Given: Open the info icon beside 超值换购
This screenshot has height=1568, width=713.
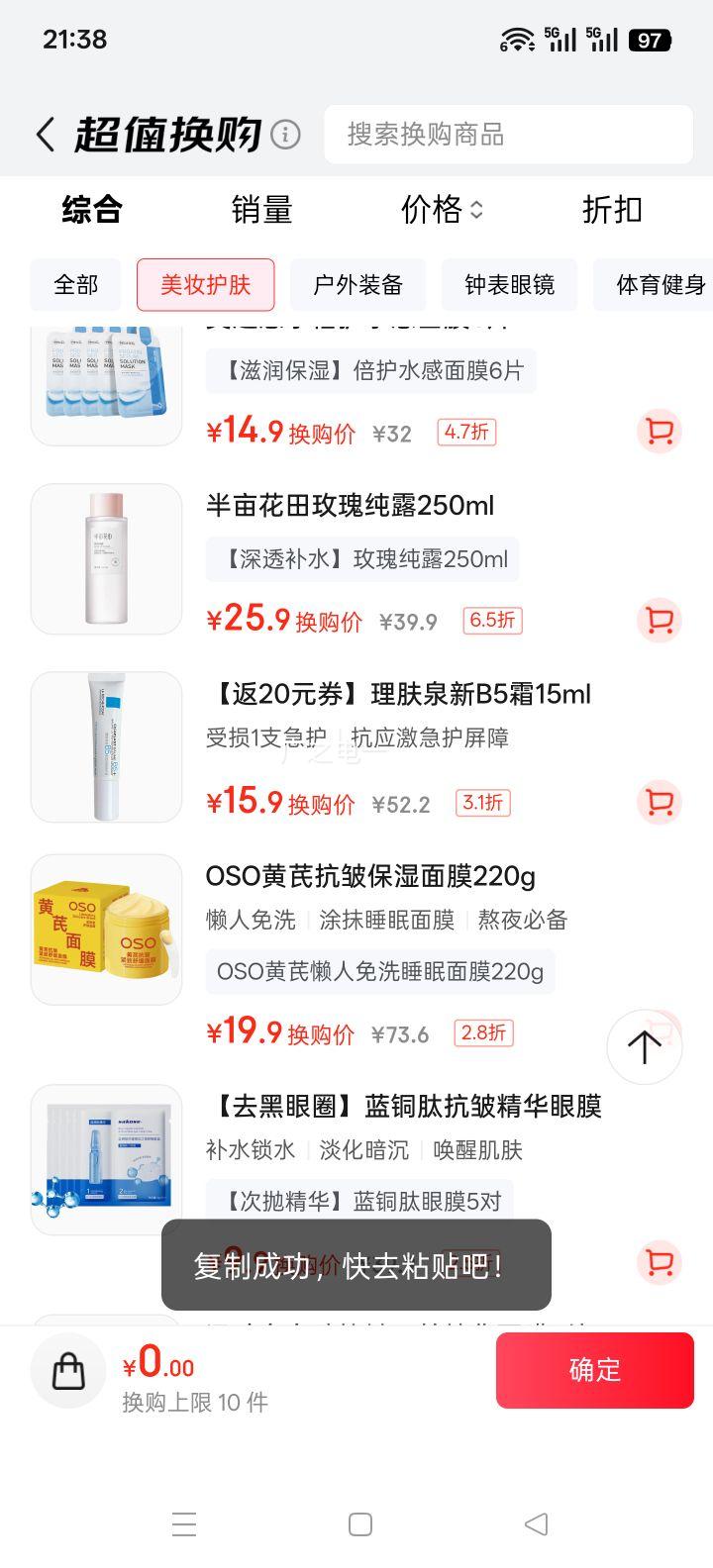Looking at the screenshot, I should tap(285, 134).
